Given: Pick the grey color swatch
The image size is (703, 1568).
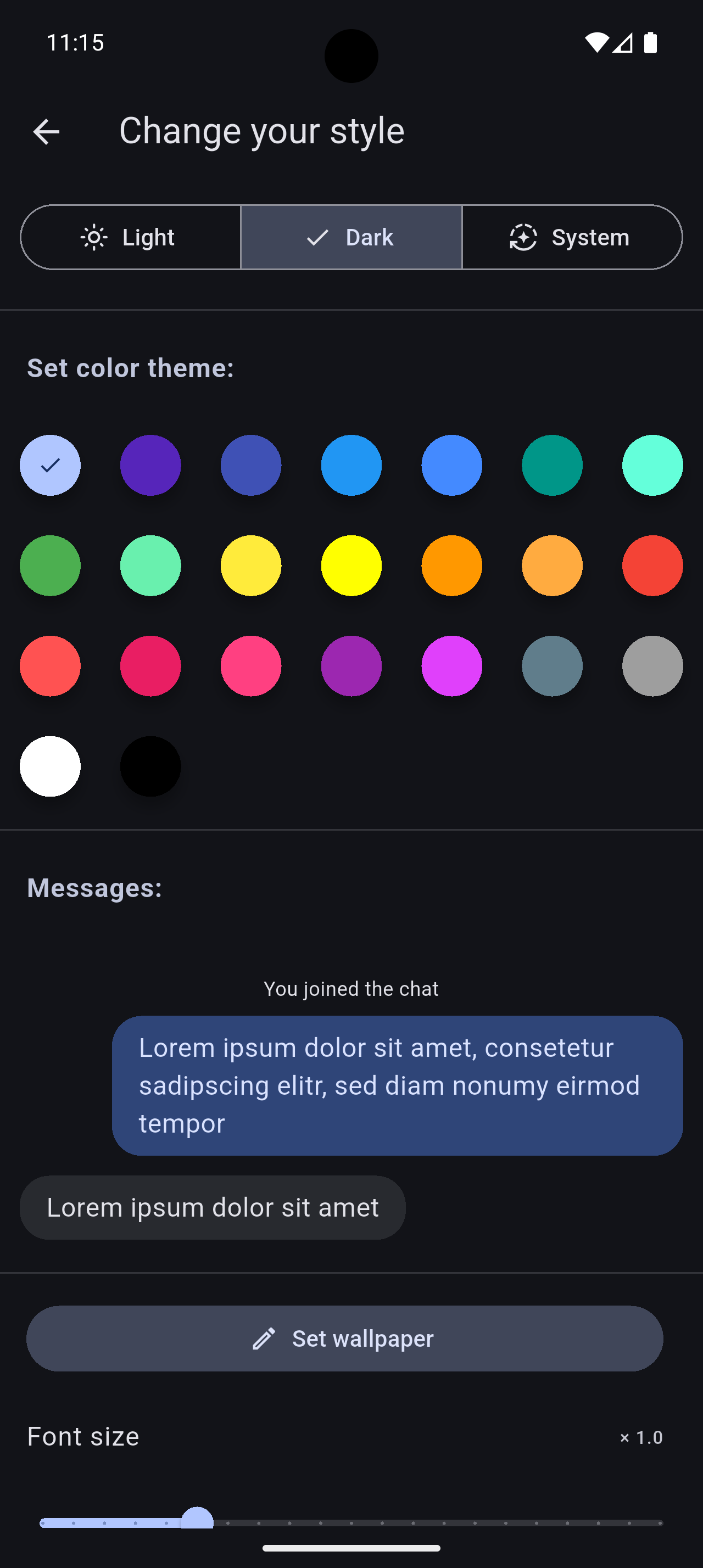Looking at the screenshot, I should 652,666.
